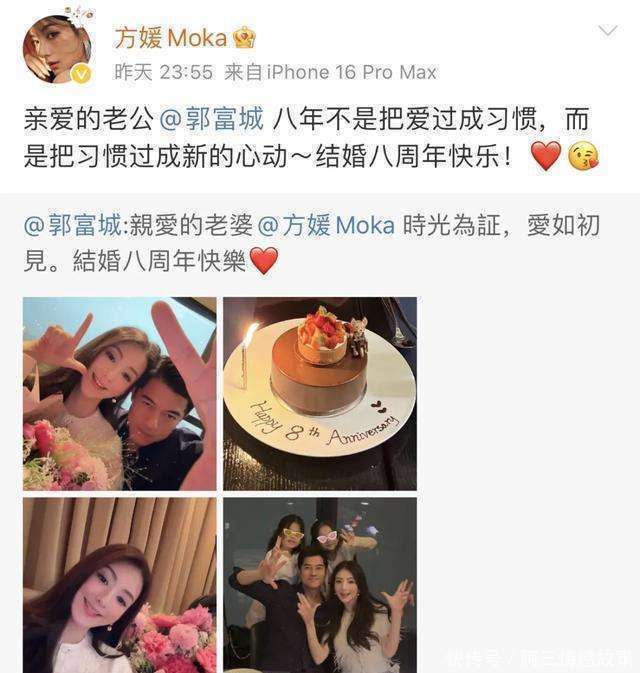This screenshot has width=640, height=673.
Task: Open 方媛Moka's profile avatar
Action: 57,48
